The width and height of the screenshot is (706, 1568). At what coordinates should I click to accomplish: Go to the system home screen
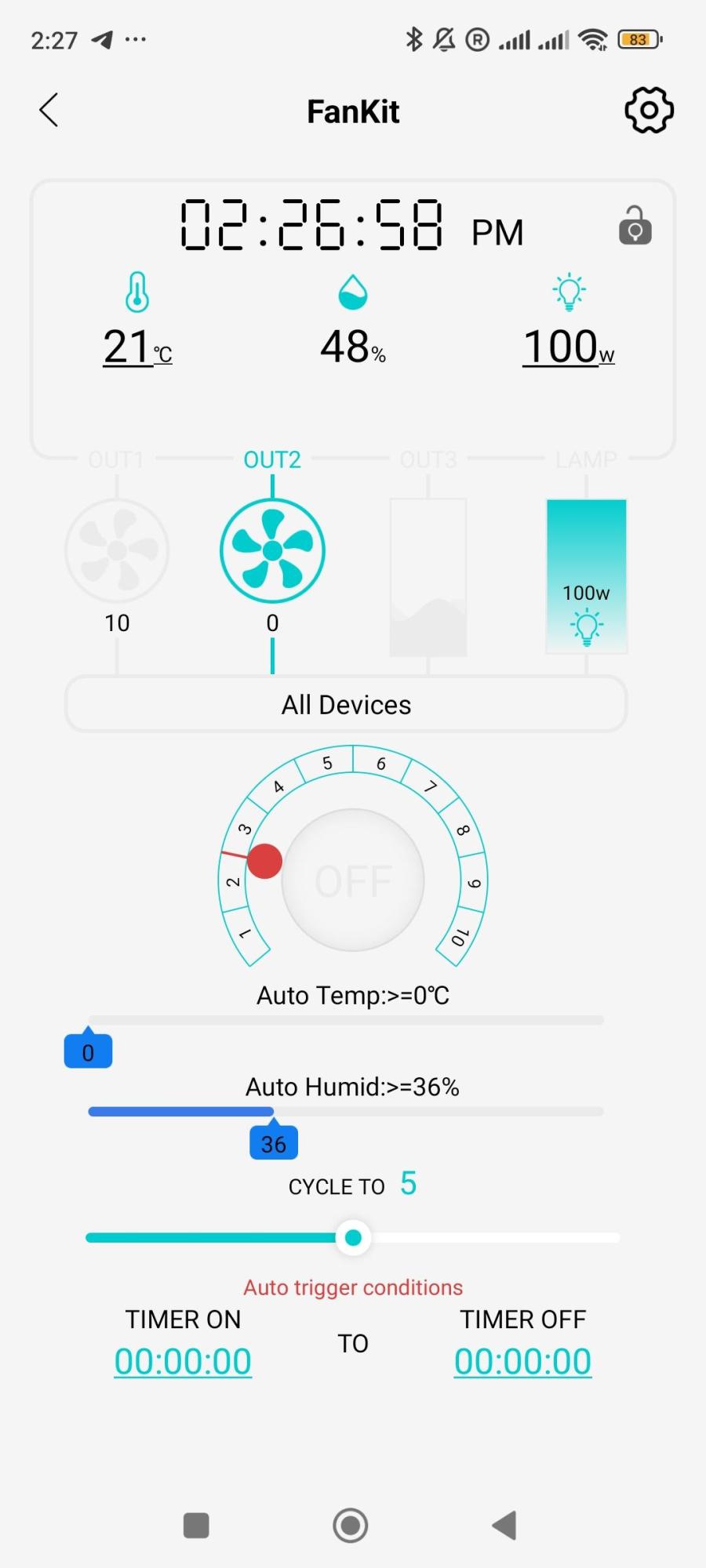[x=351, y=1526]
